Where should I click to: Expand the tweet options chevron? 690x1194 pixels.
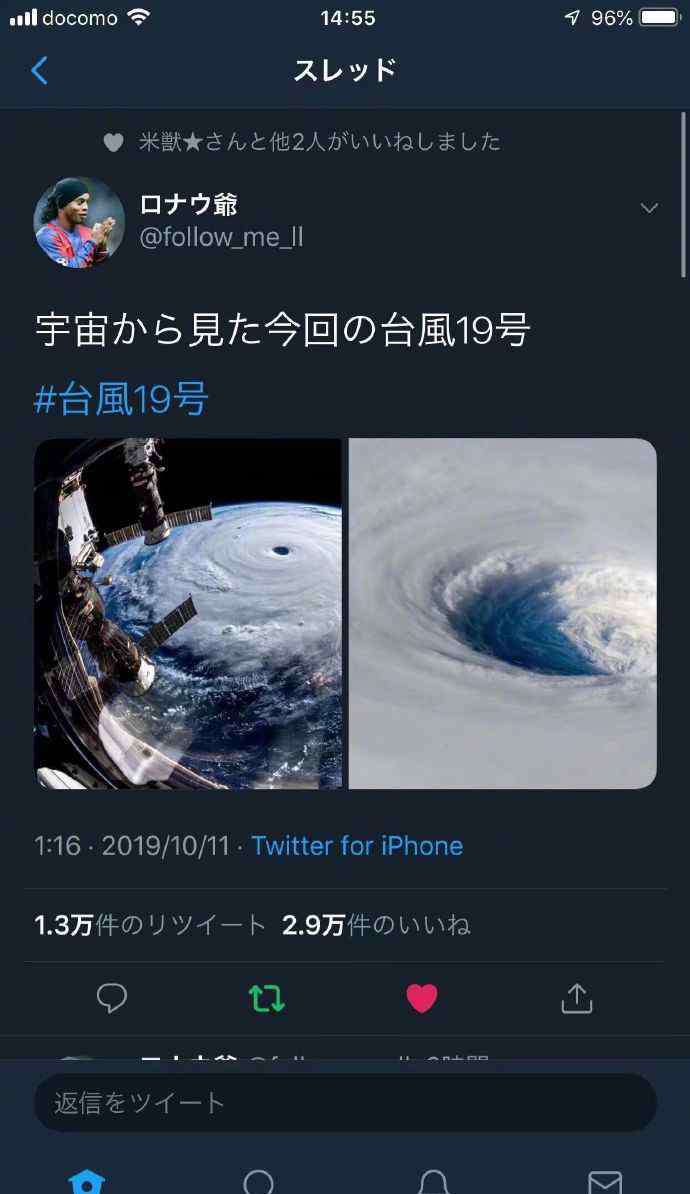(x=649, y=208)
